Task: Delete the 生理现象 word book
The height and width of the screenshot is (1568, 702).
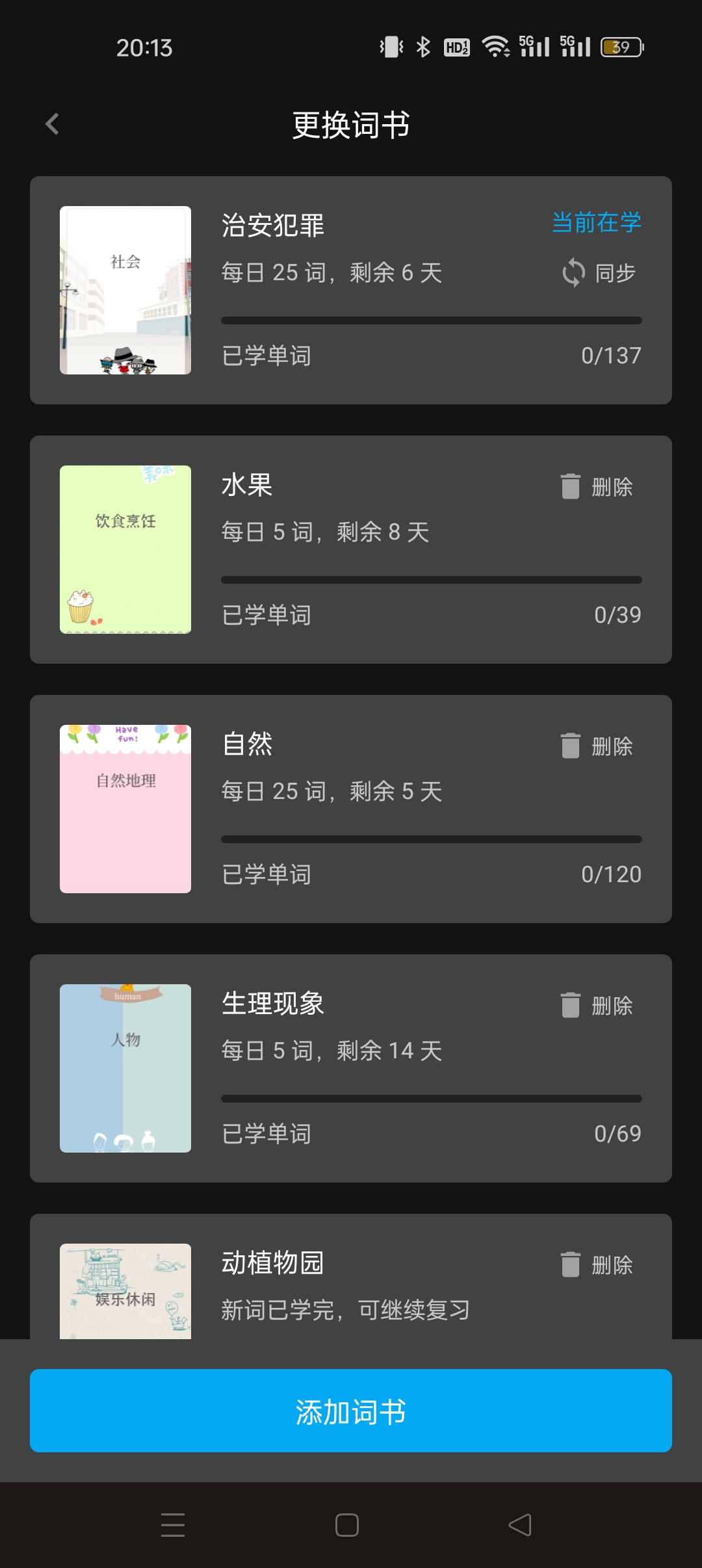Action: coord(597,1005)
